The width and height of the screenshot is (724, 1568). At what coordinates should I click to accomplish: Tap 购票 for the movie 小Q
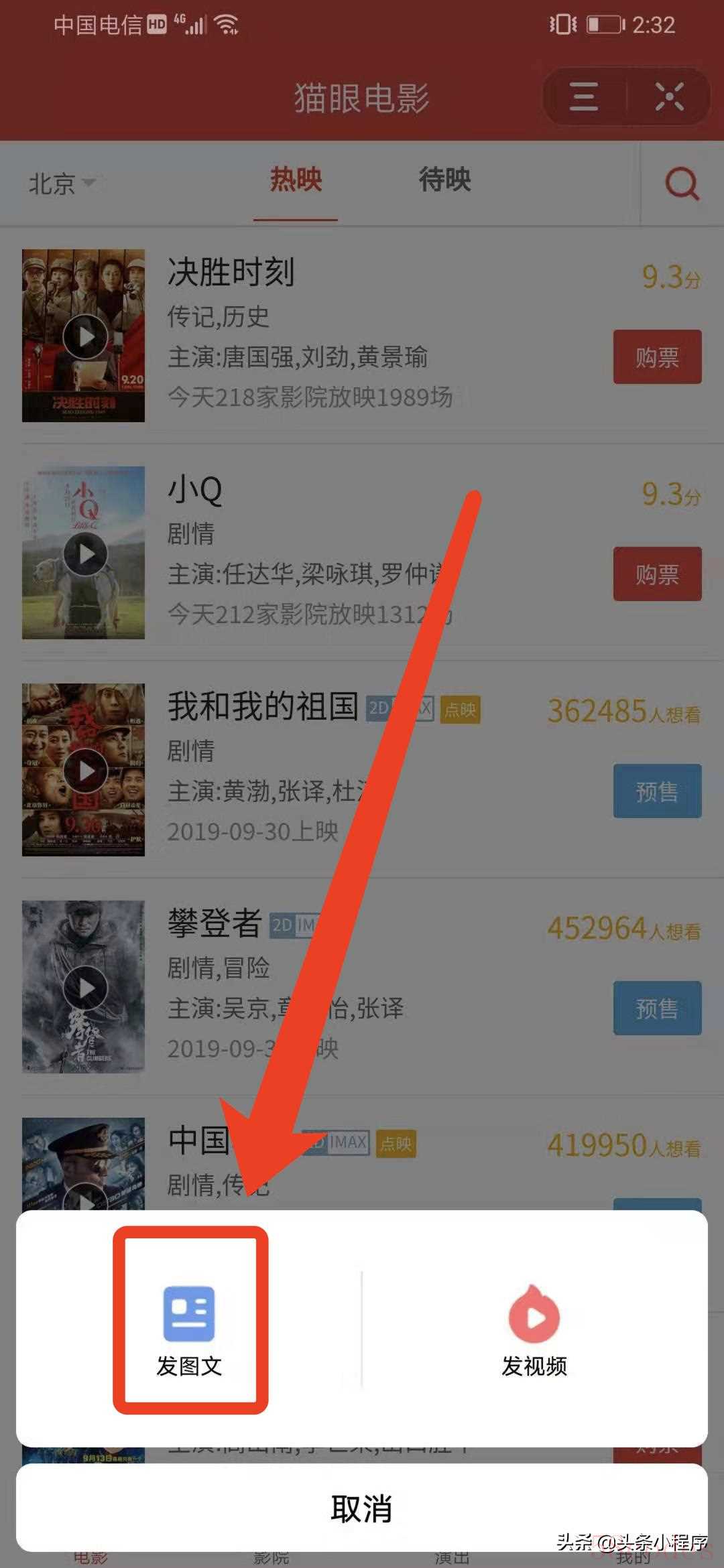coord(657,574)
